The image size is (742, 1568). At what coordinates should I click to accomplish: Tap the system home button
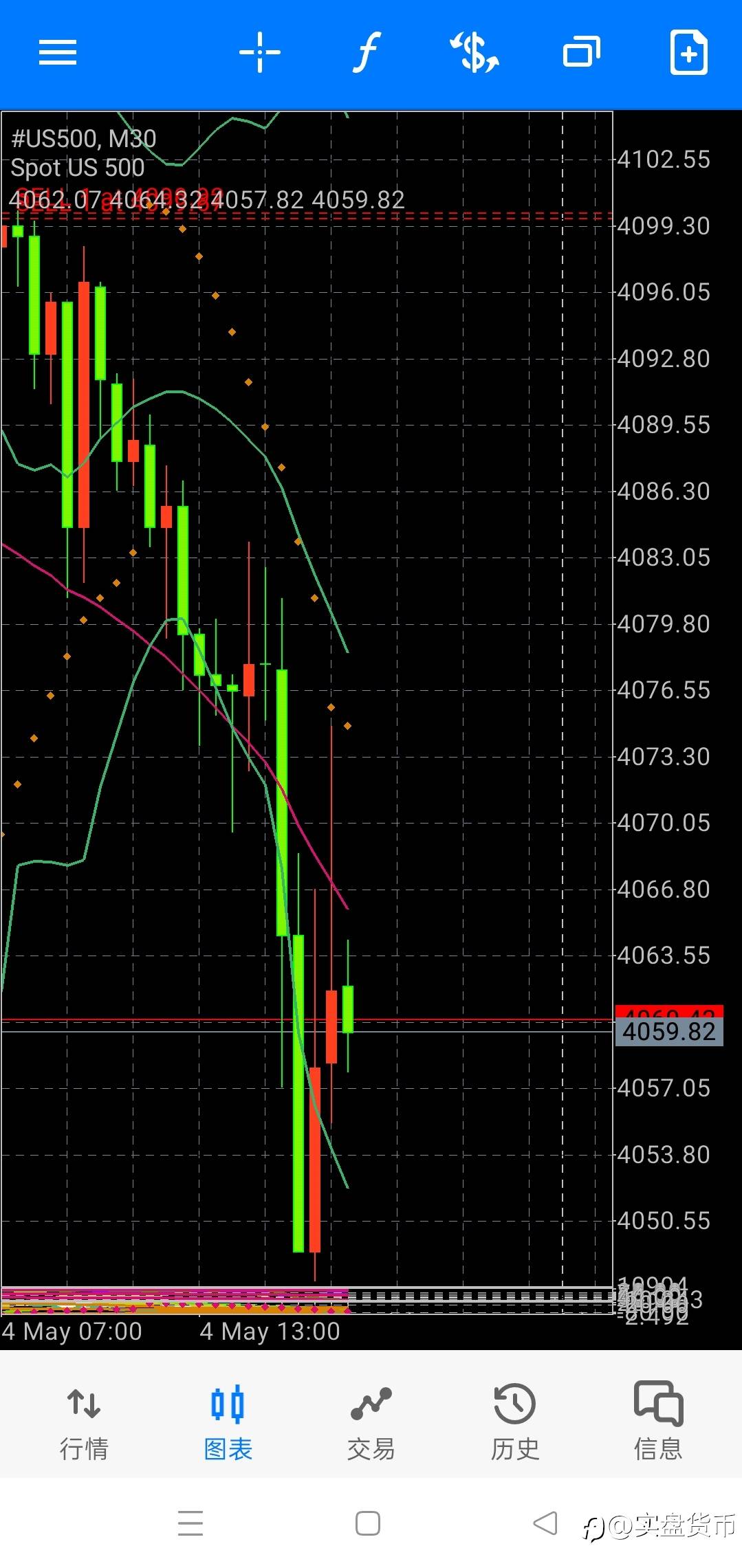coord(368,1523)
